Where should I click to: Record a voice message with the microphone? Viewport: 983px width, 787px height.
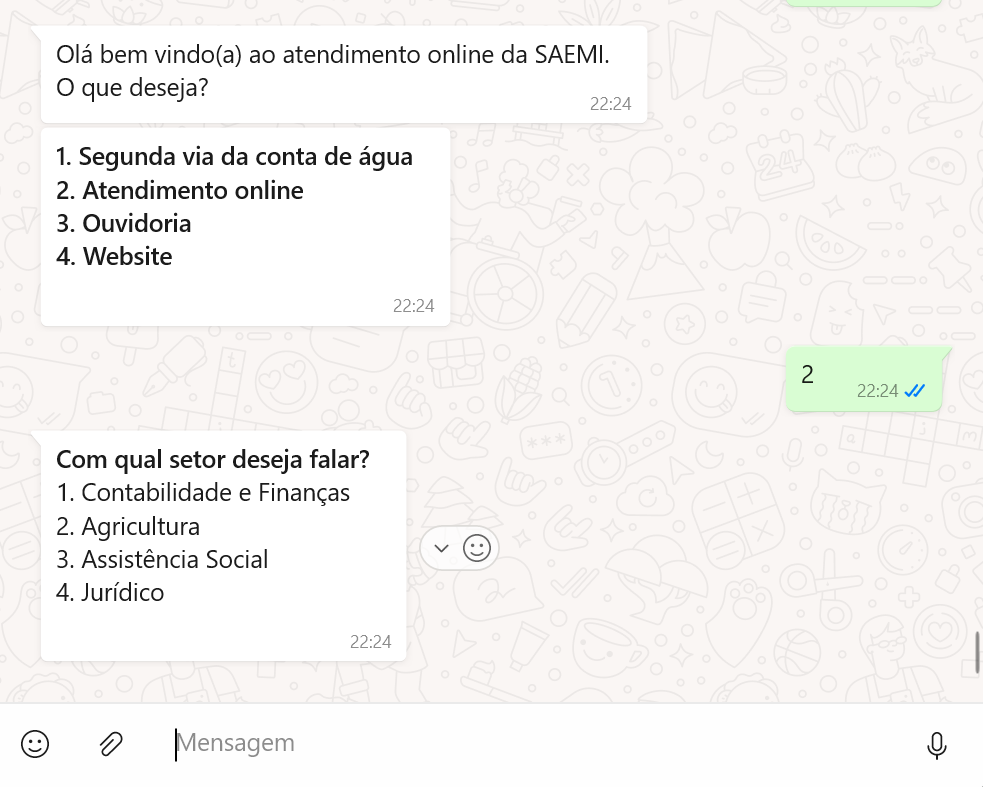(936, 745)
